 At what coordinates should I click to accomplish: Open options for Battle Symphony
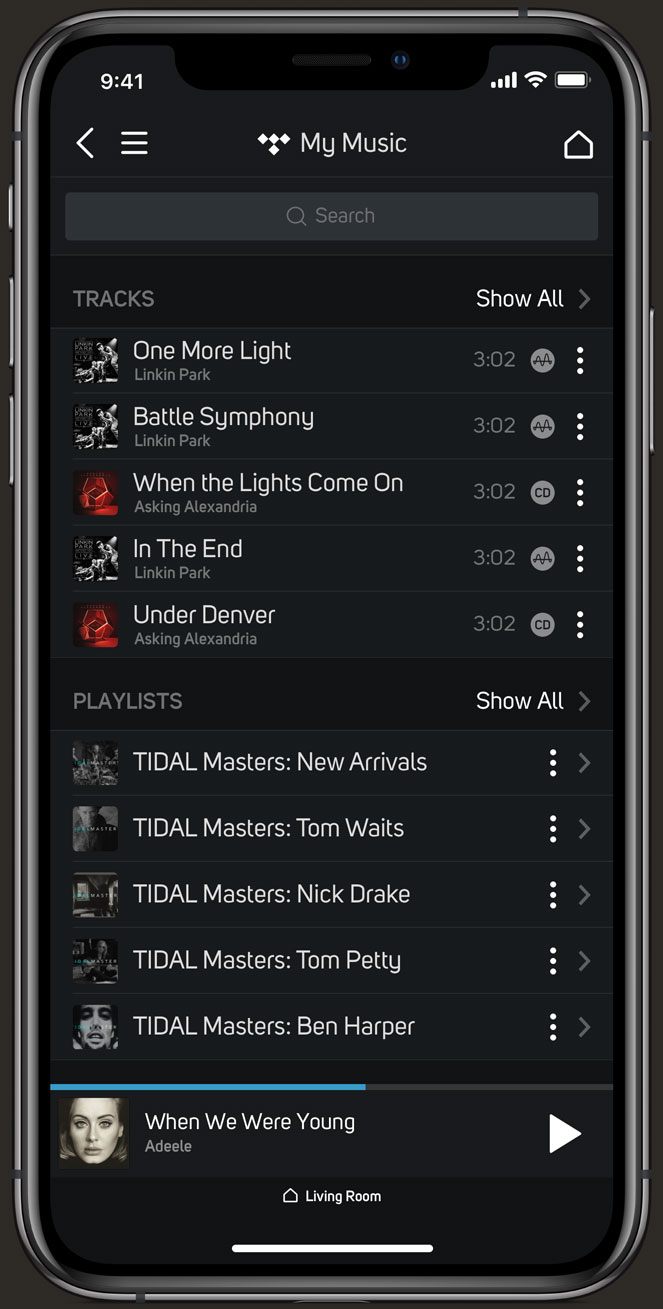click(580, 427)
